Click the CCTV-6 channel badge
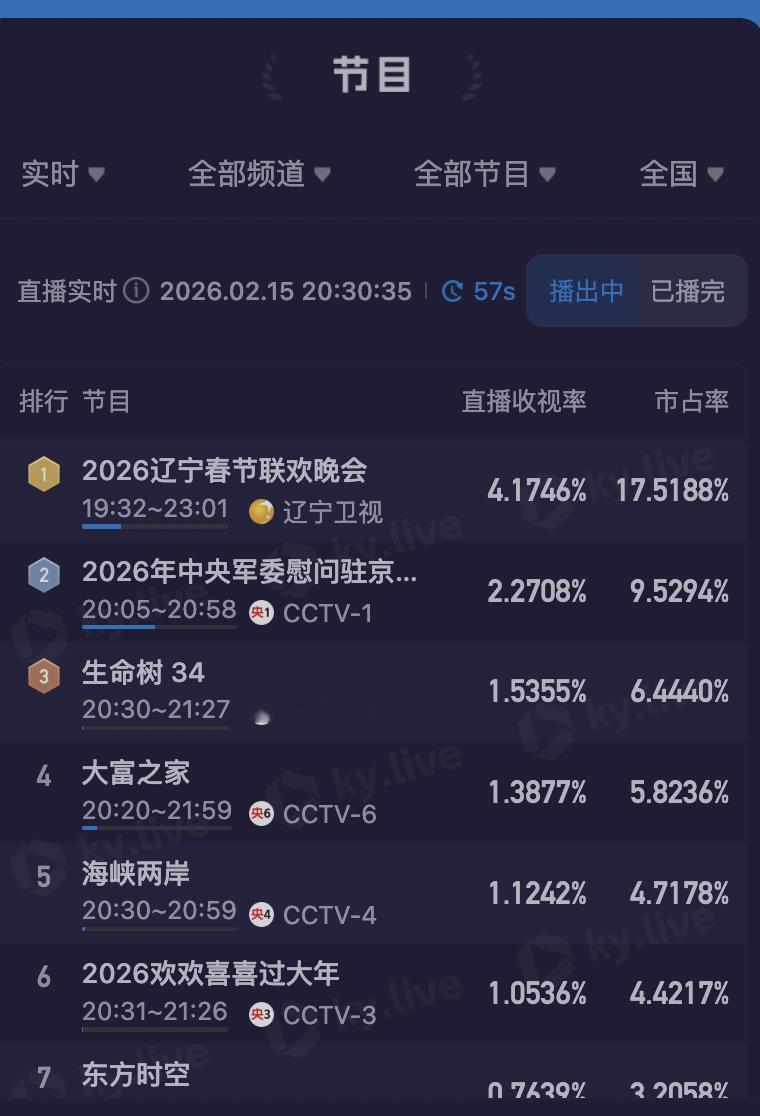 [262, 814]
